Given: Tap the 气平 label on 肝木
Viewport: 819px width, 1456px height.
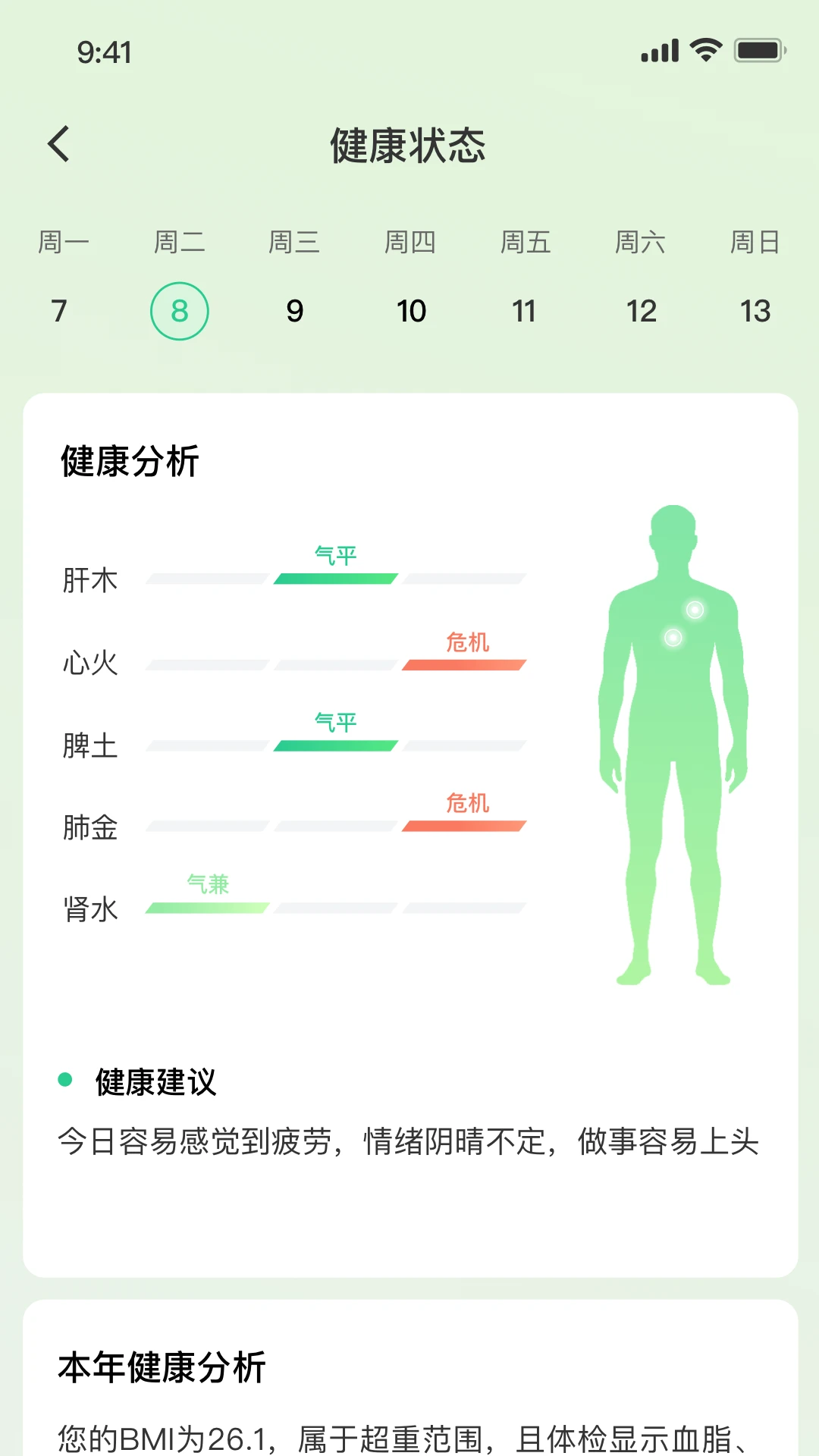Looking at the screenshot, I should [334, 554].
